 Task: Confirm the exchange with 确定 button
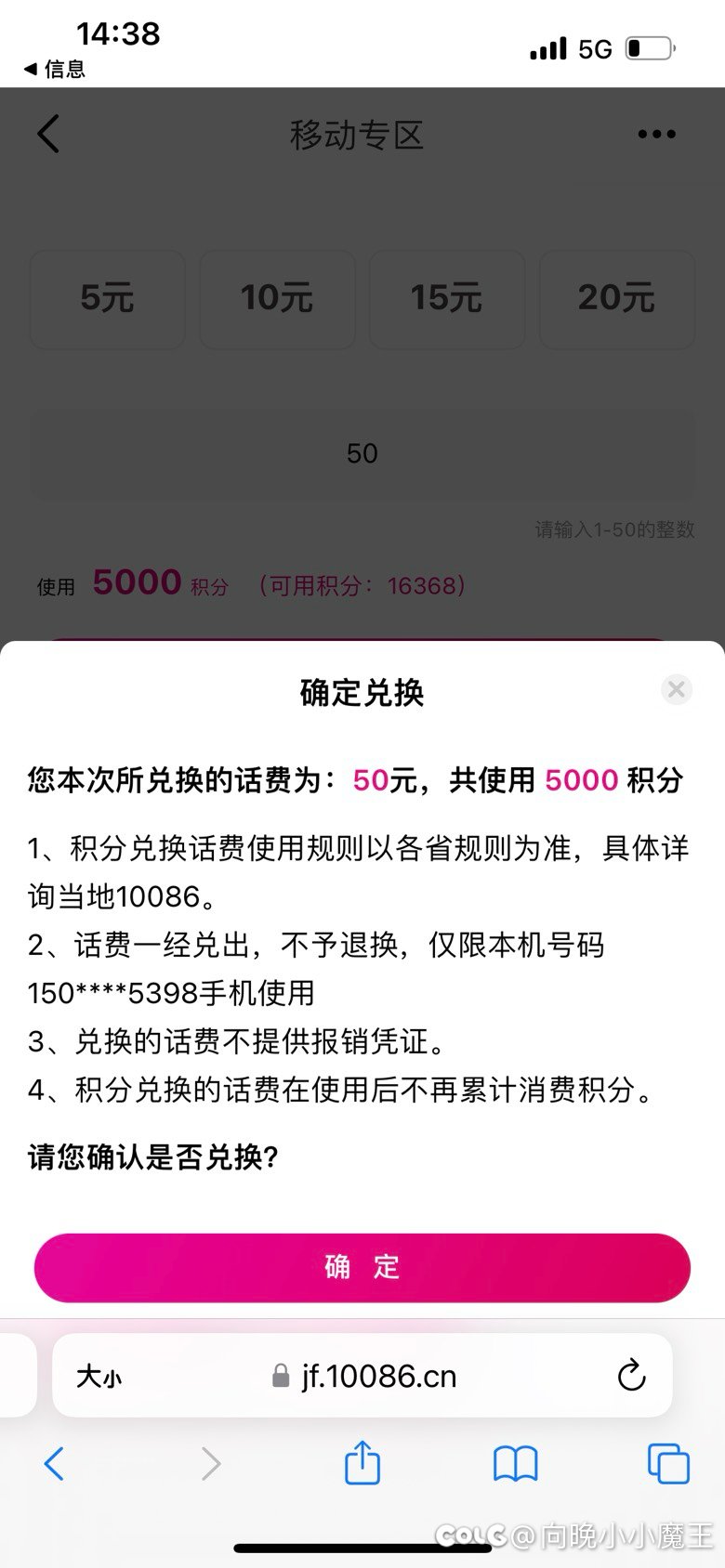(362, 1267)
